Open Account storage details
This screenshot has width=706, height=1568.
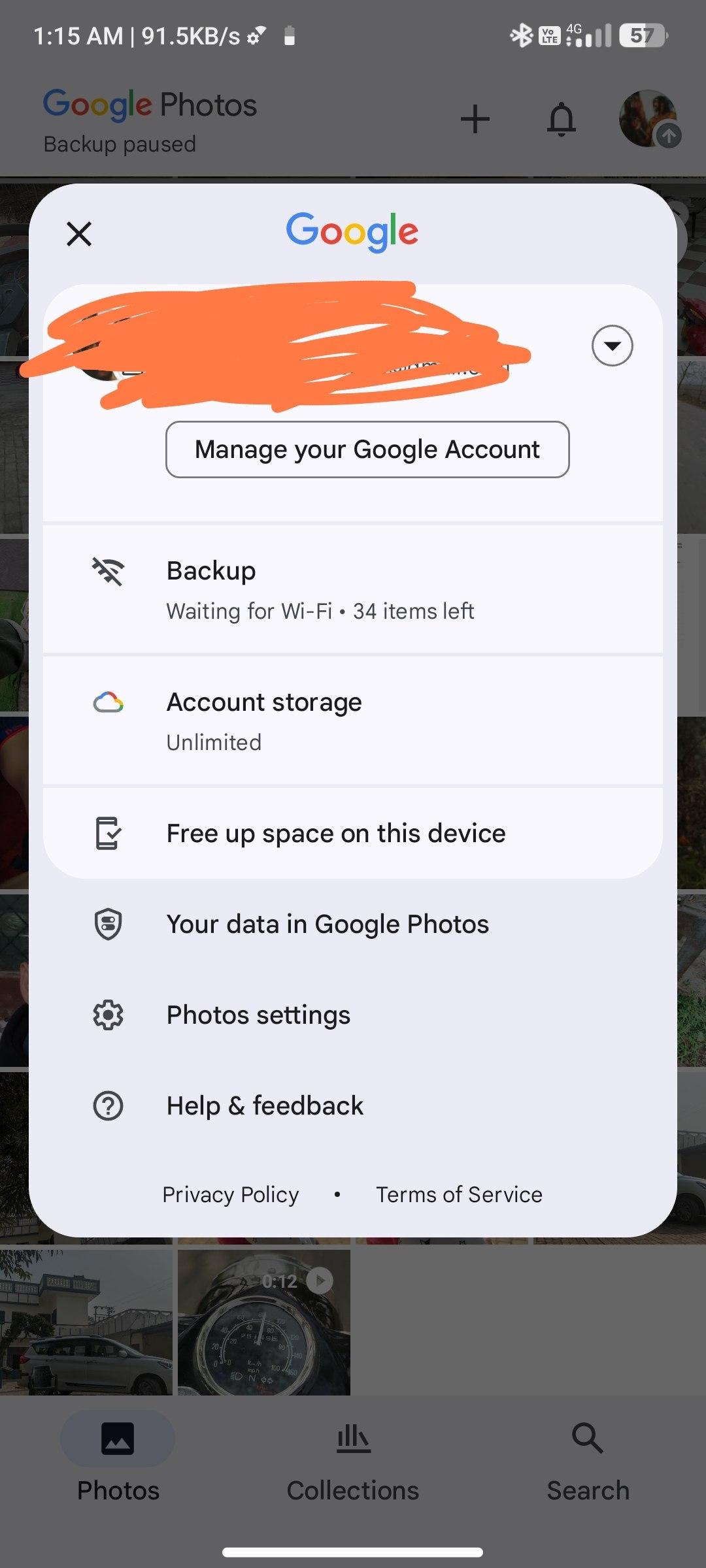353,721
